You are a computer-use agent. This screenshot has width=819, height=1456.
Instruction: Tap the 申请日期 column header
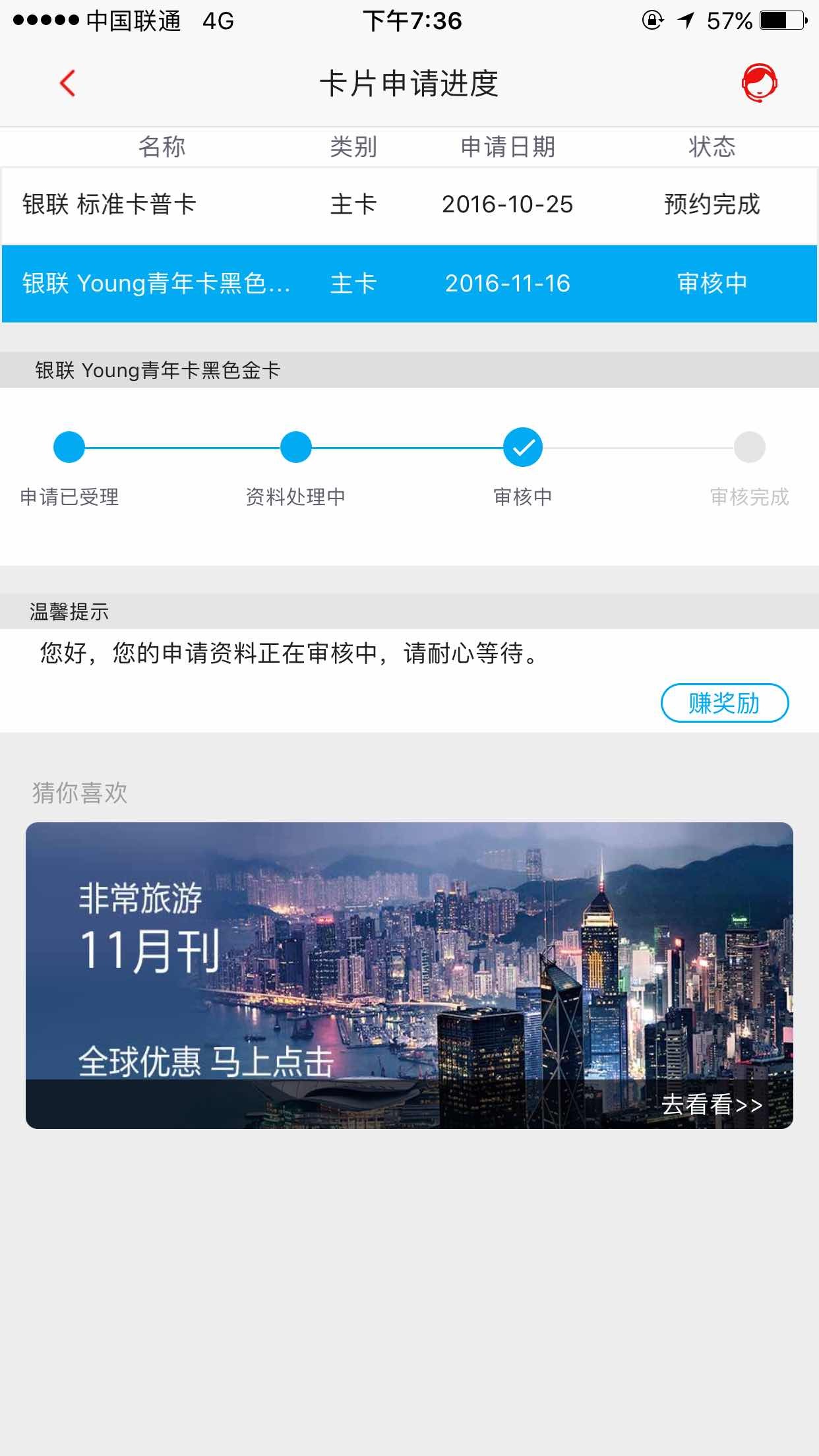click(506, 146)
